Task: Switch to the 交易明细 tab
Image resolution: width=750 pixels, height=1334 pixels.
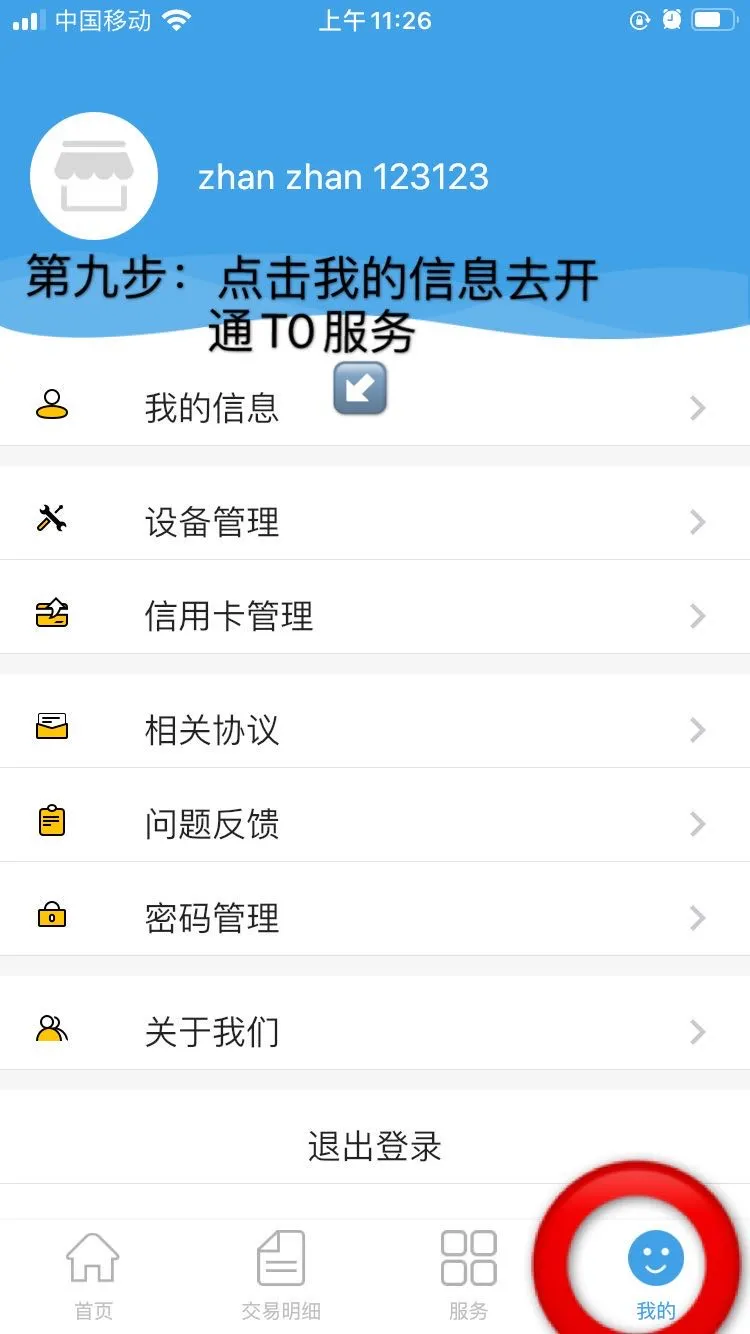Action: (281, 1275)
